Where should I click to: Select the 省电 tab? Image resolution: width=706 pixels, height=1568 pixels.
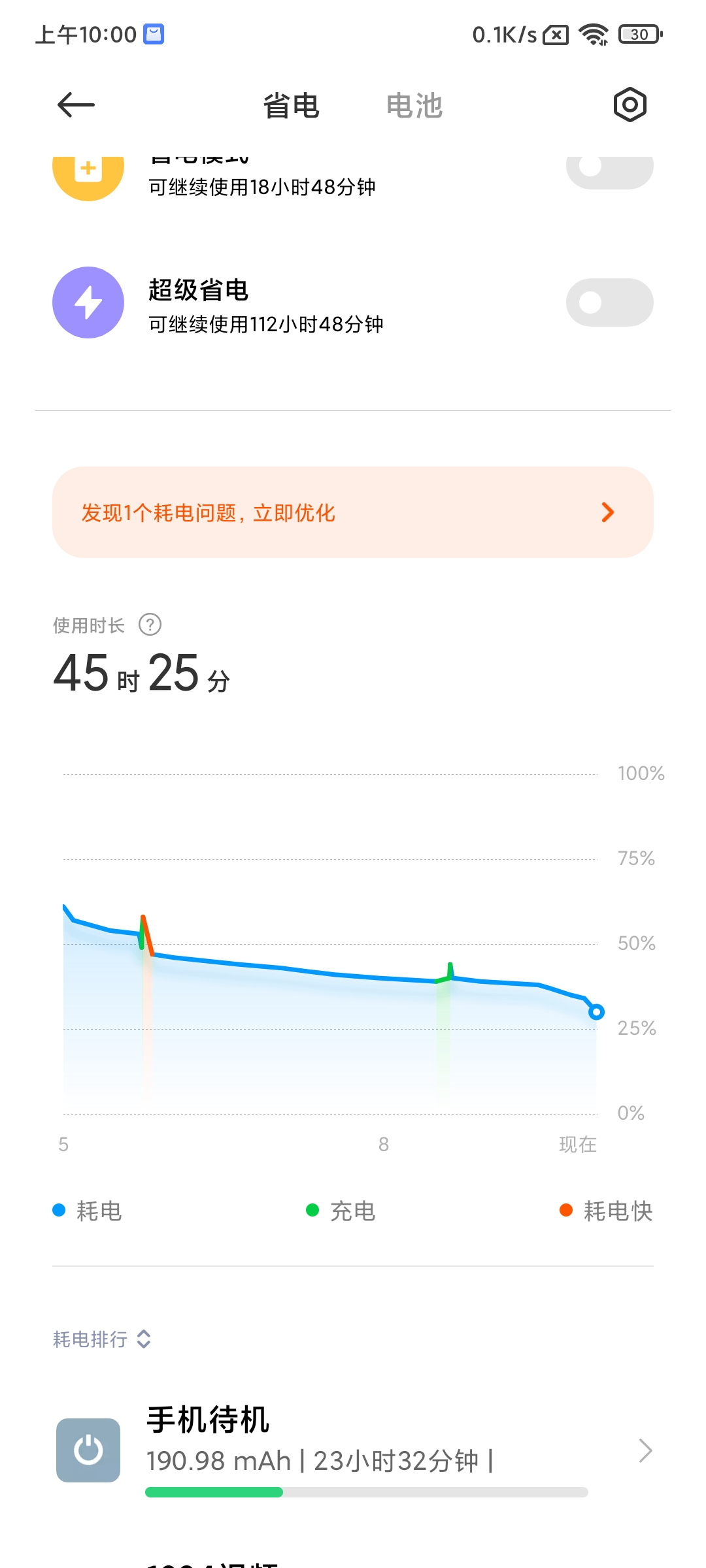point(291,105)
